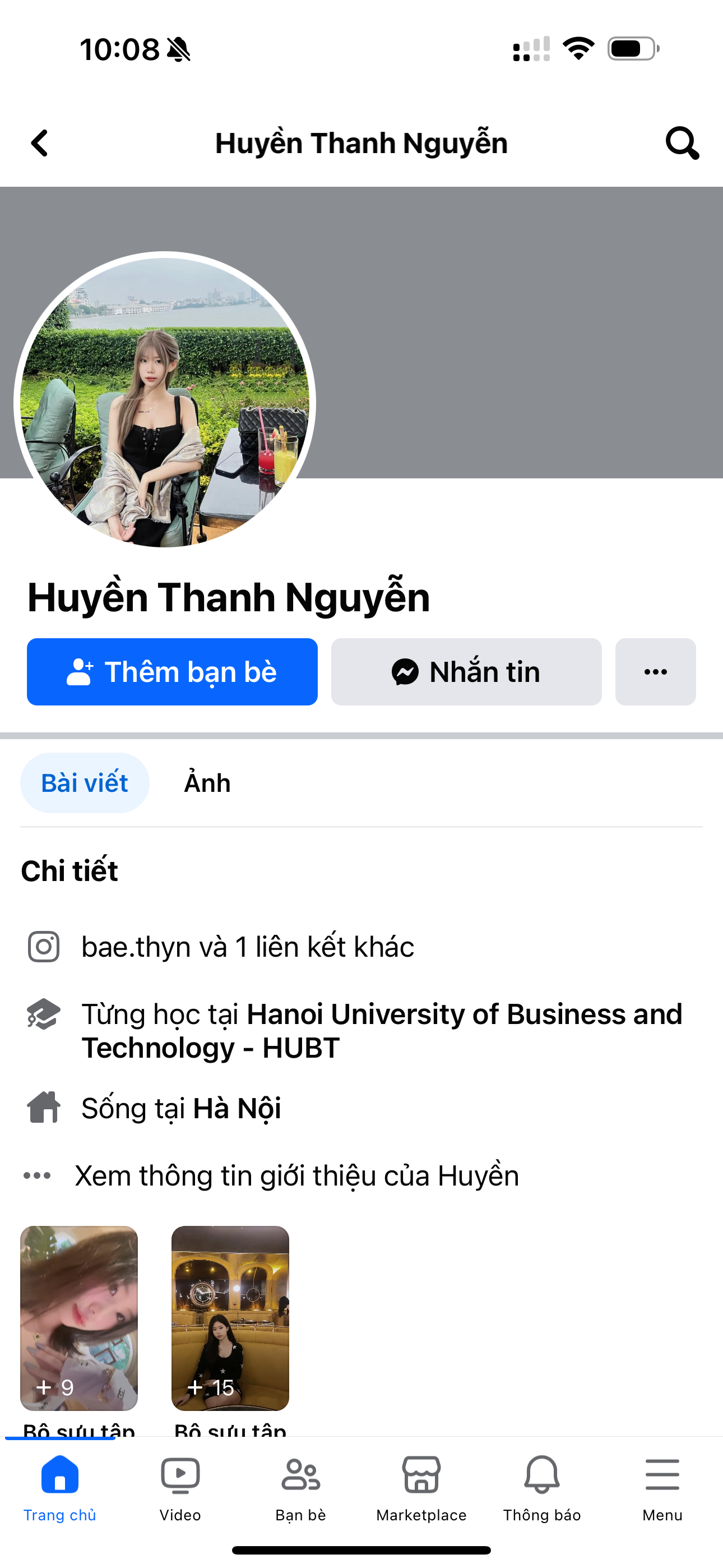The height and width of the screenshot is (1568, 723).
Task: View the profile picture
Action: pyautogui.click(x=164, y=402)
